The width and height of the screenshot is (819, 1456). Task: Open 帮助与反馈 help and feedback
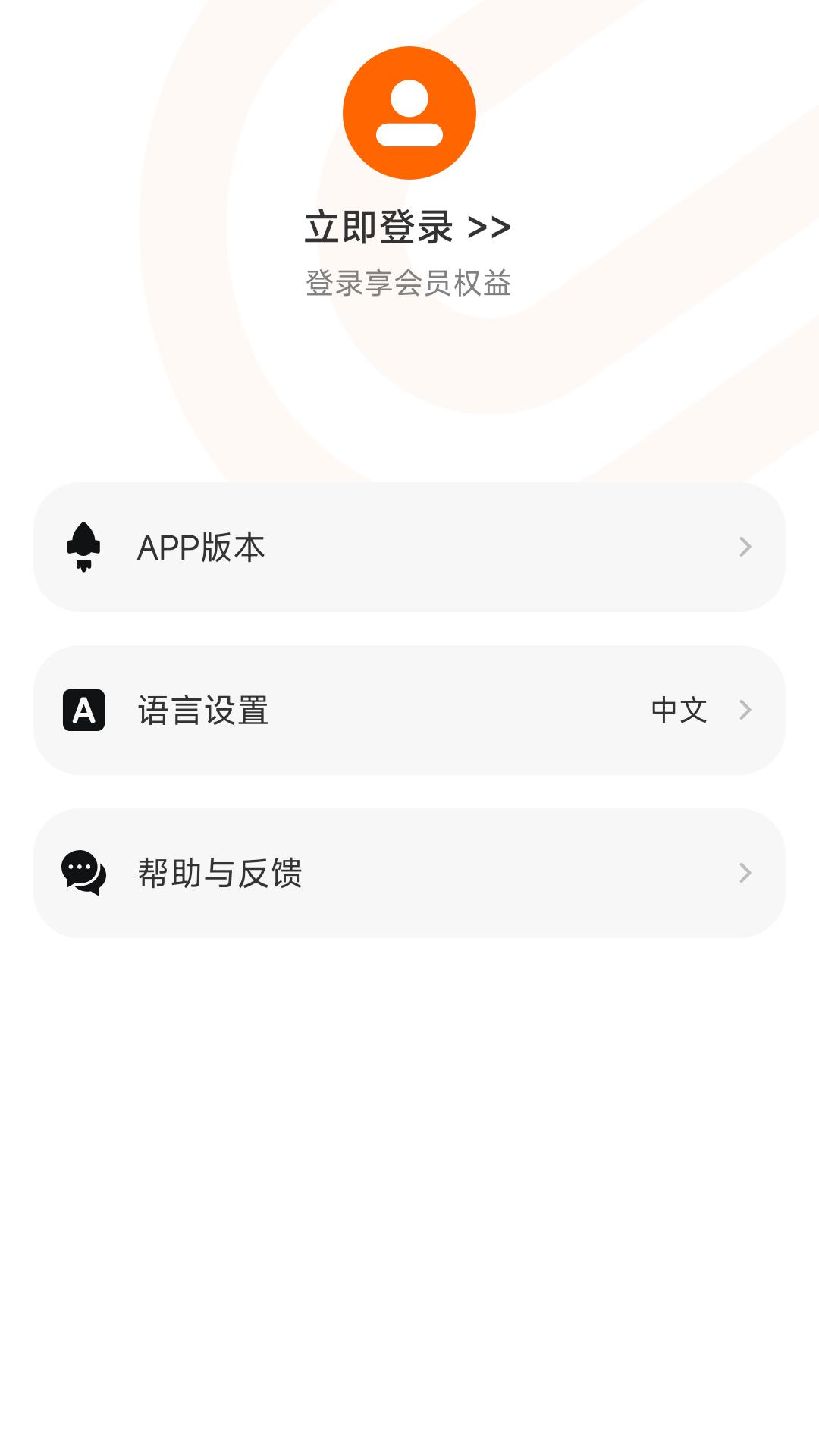409,873
